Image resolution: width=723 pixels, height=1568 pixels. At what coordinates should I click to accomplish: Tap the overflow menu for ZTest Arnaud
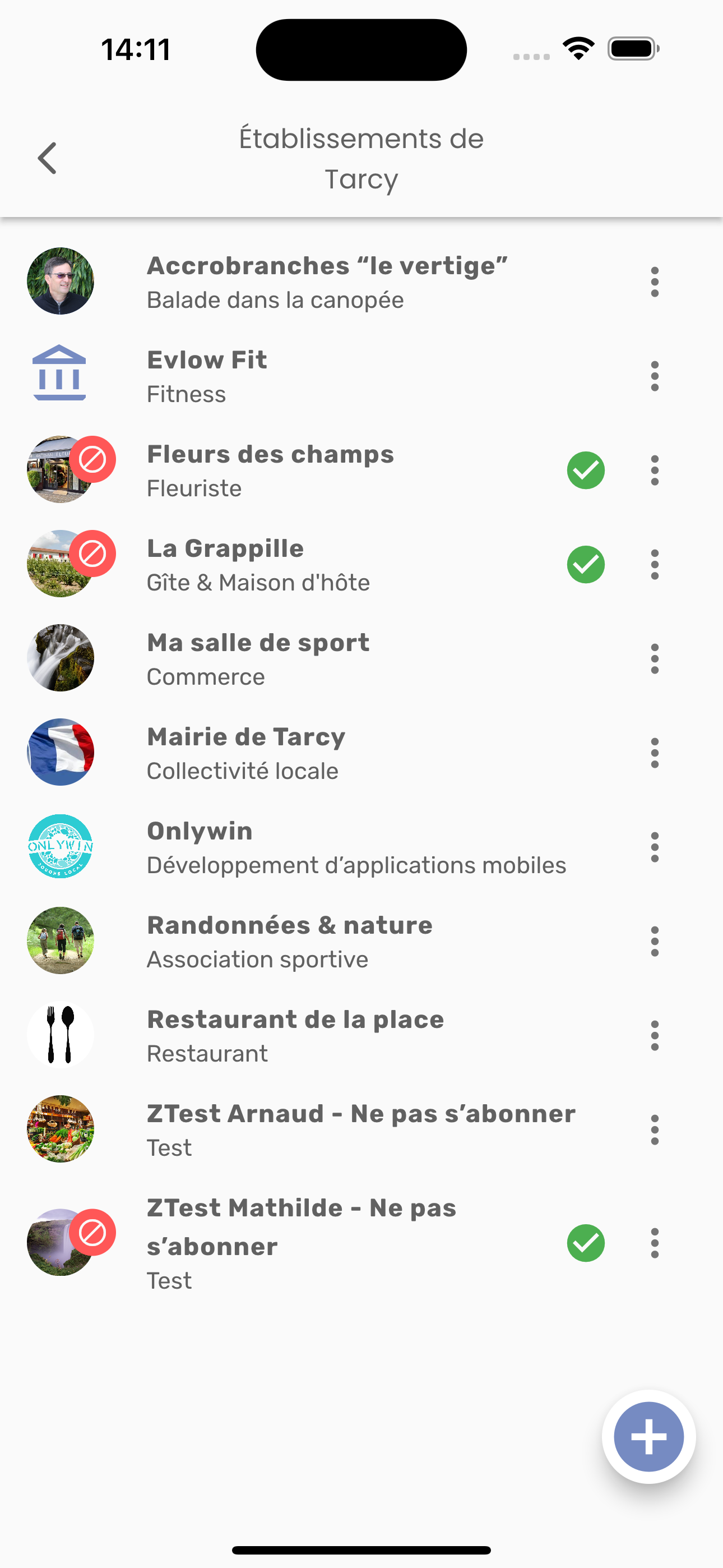point(654,1130)
